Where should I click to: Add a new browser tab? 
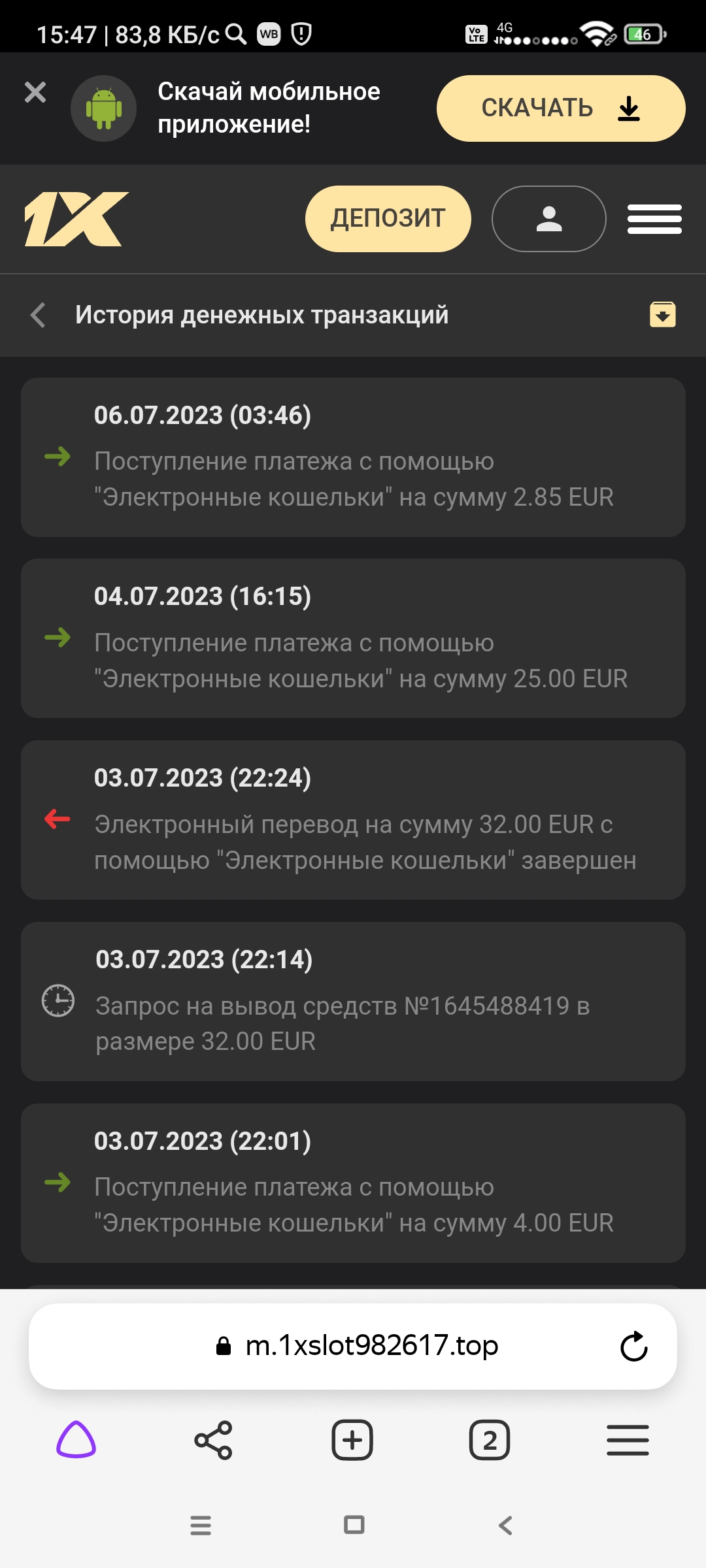[352, 1440]
